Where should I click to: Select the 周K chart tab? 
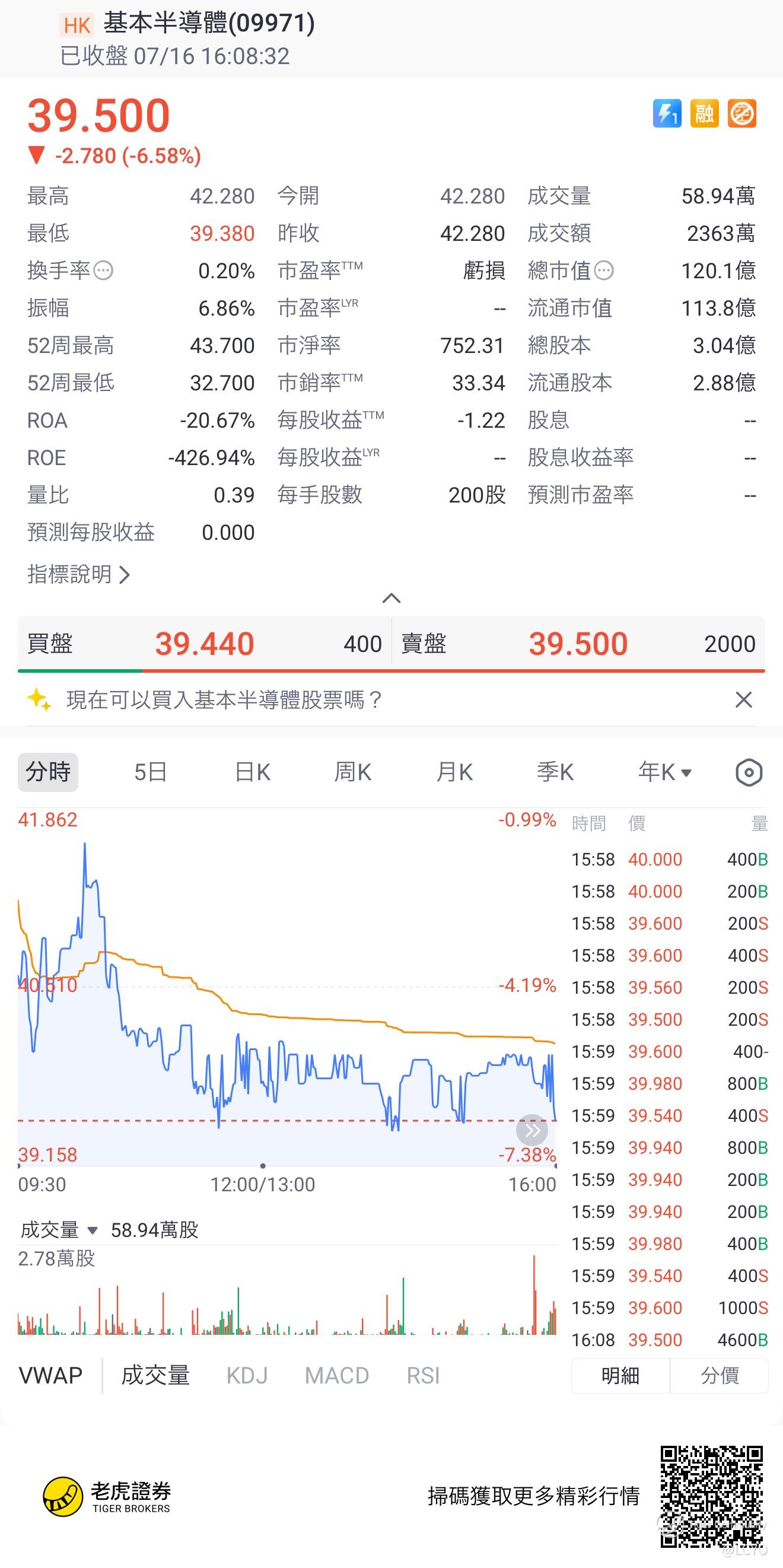click(352, 772)
